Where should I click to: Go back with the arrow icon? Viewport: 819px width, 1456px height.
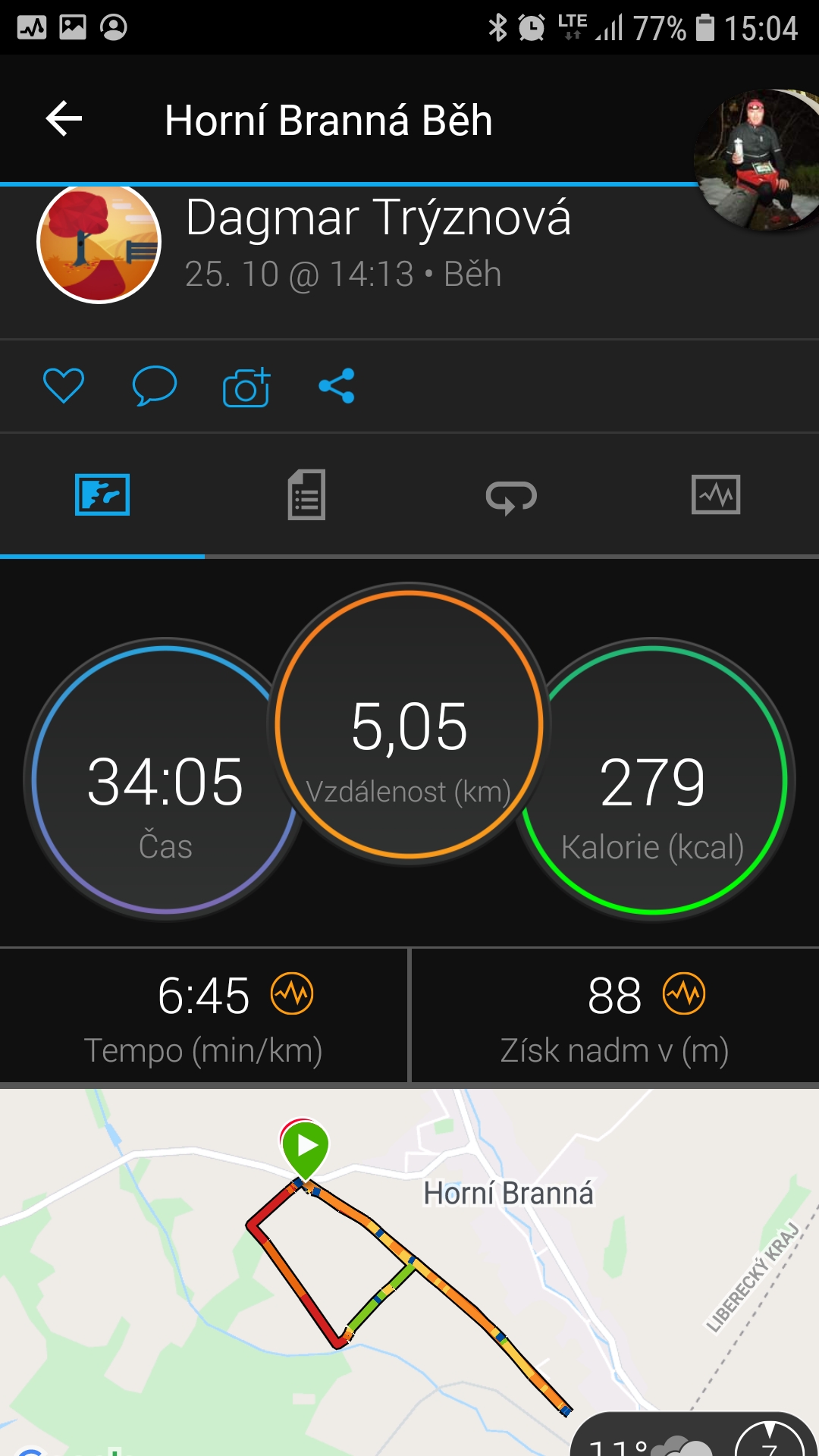(x=64, y=119)
